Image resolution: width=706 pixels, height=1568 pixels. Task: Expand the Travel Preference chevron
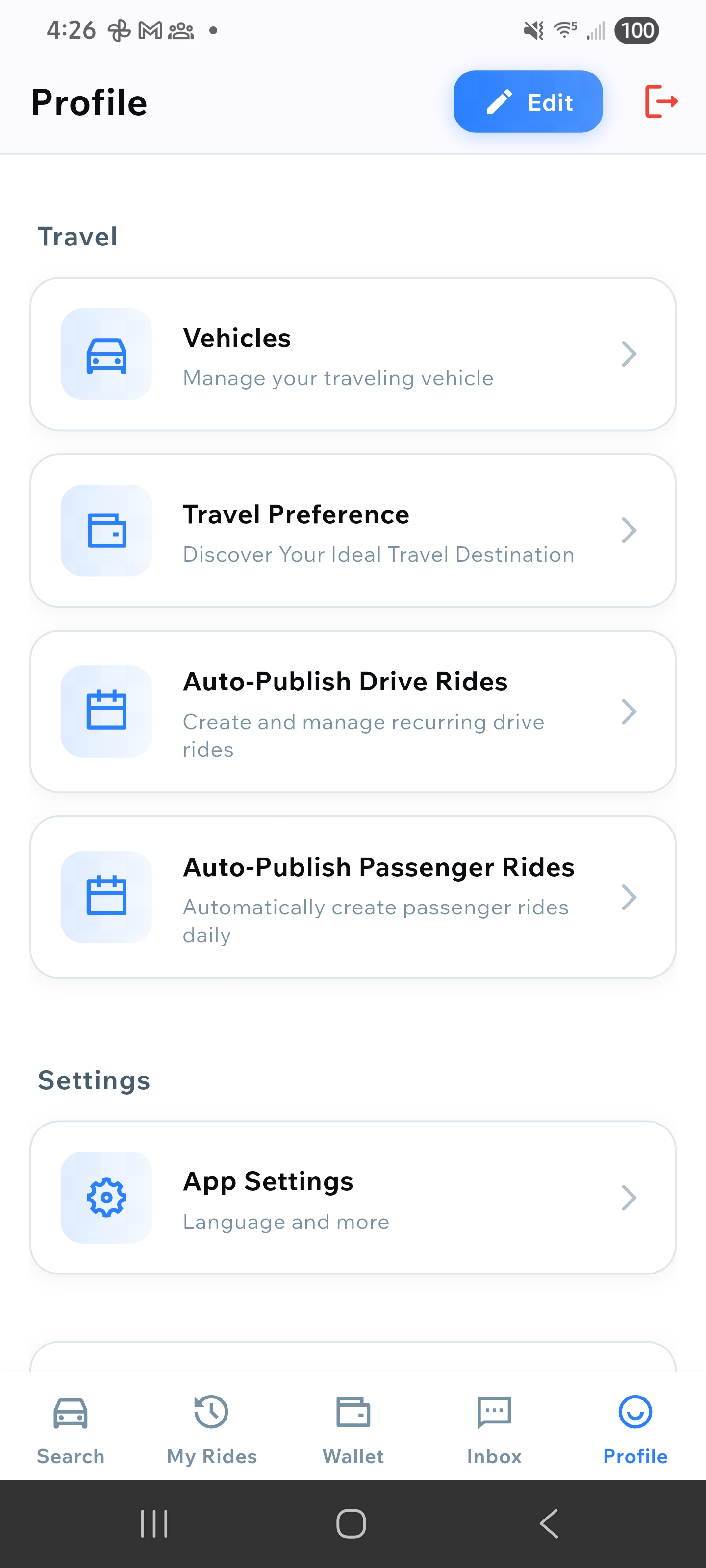coord(629,530)
